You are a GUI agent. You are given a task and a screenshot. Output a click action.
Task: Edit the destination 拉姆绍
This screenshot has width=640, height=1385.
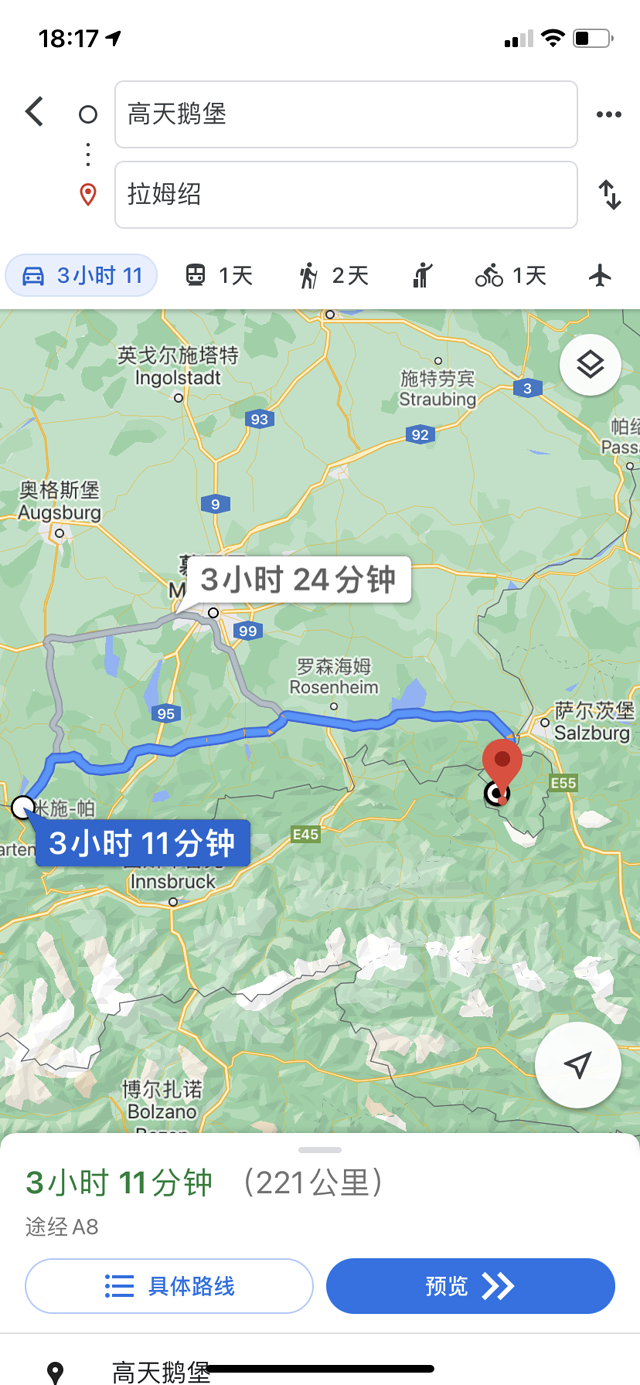tap(346, 194)
